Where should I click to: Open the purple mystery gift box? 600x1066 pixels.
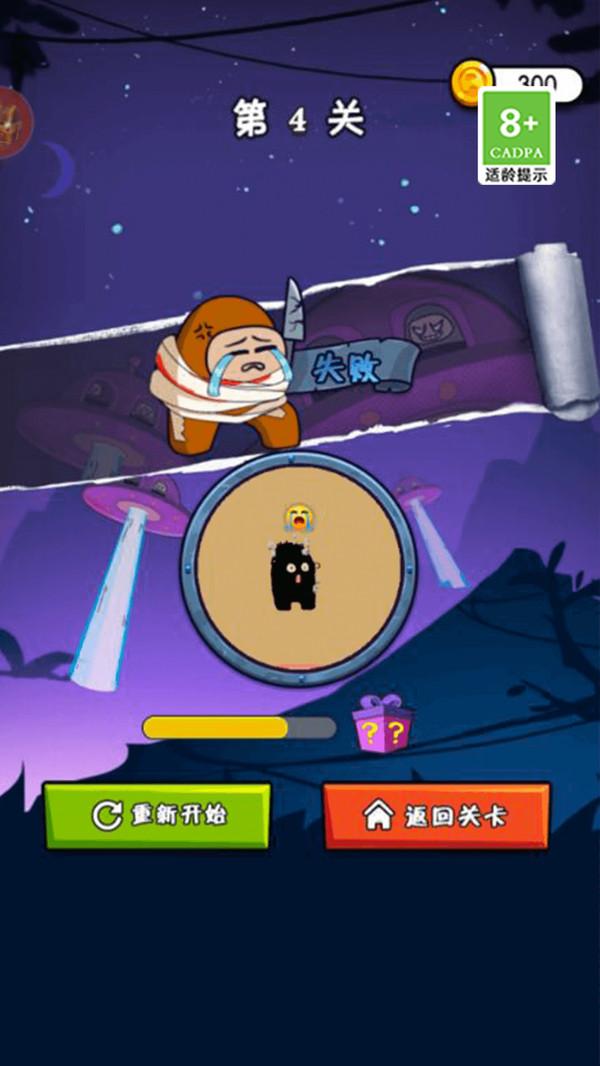click(382, 725)
